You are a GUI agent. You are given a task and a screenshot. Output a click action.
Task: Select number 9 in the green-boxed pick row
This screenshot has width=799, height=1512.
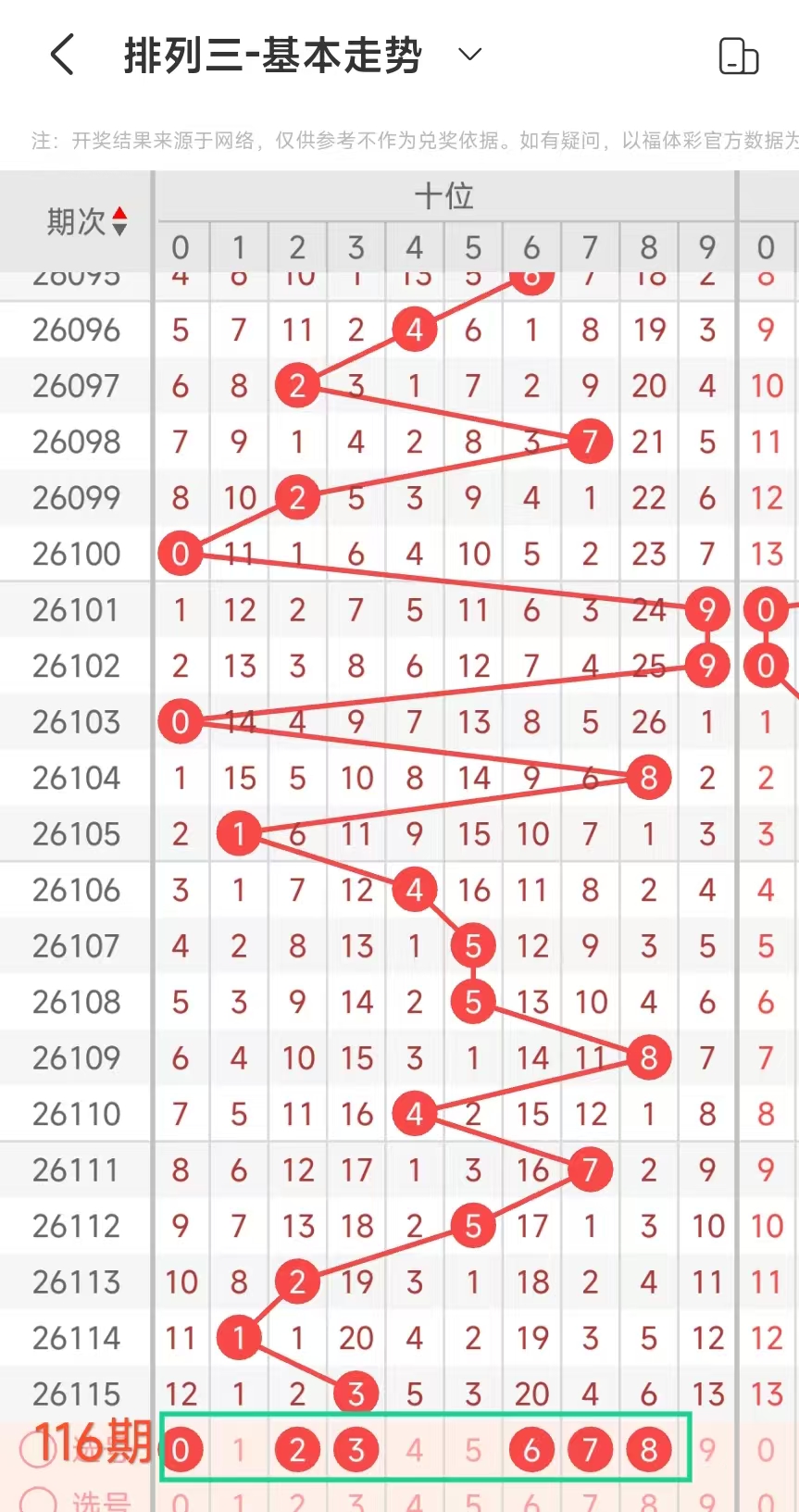(x=707, y=1449)
